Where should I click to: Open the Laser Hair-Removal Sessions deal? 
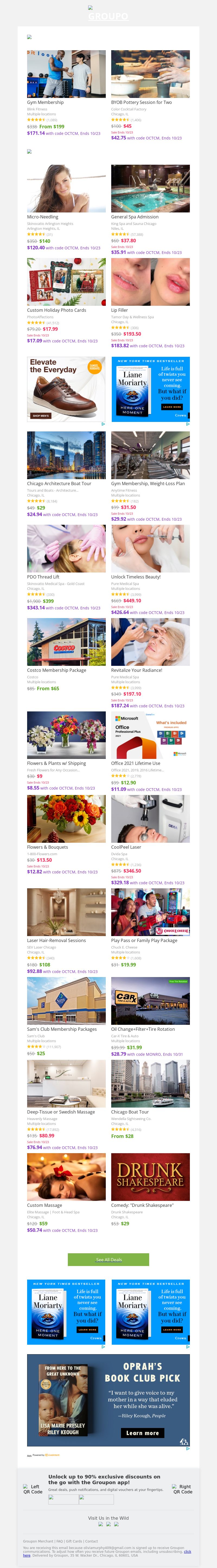pyautogui.click(x=66, y=912)
